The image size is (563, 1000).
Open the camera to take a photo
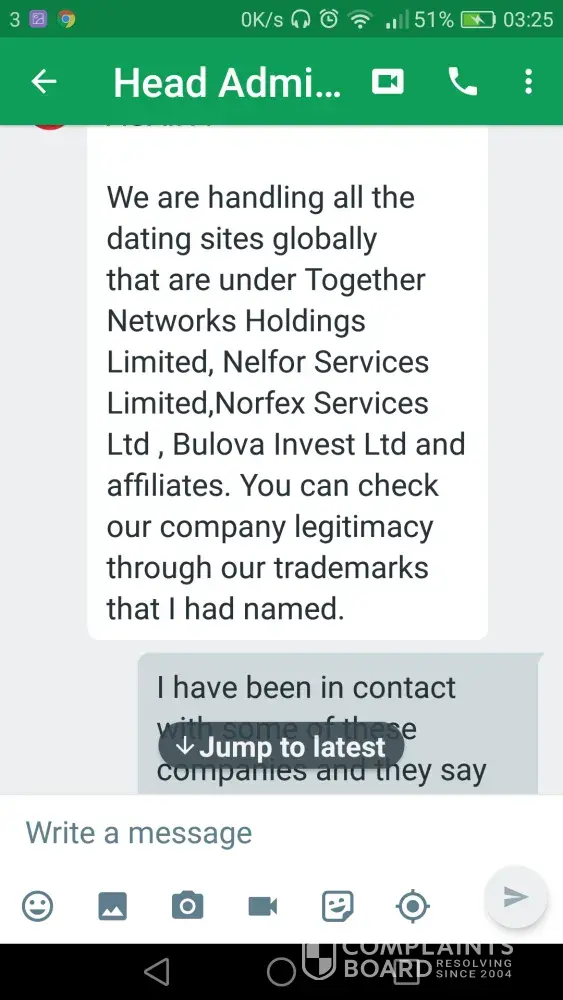click(x=187, y=906)
